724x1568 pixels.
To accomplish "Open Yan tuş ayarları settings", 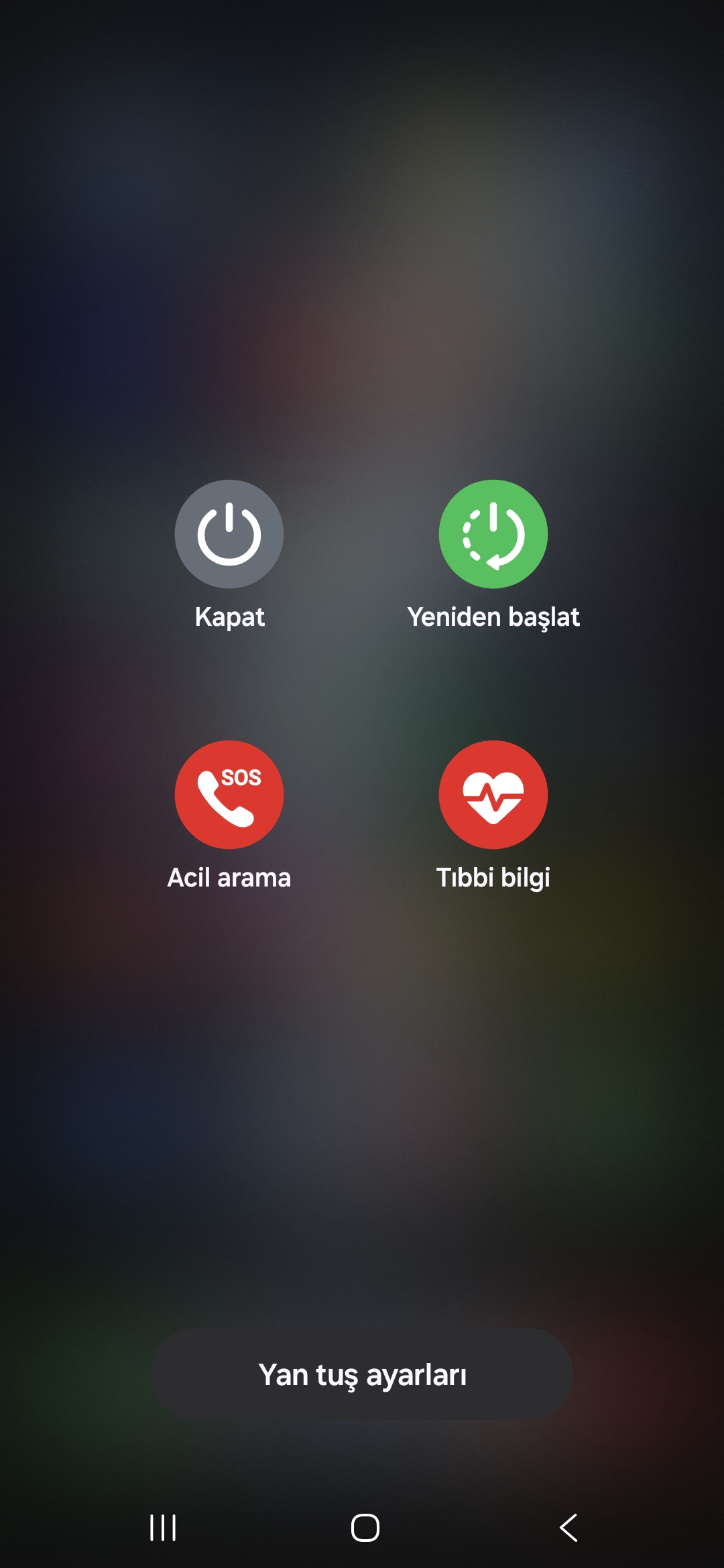I will click(x=362, y=1374).
